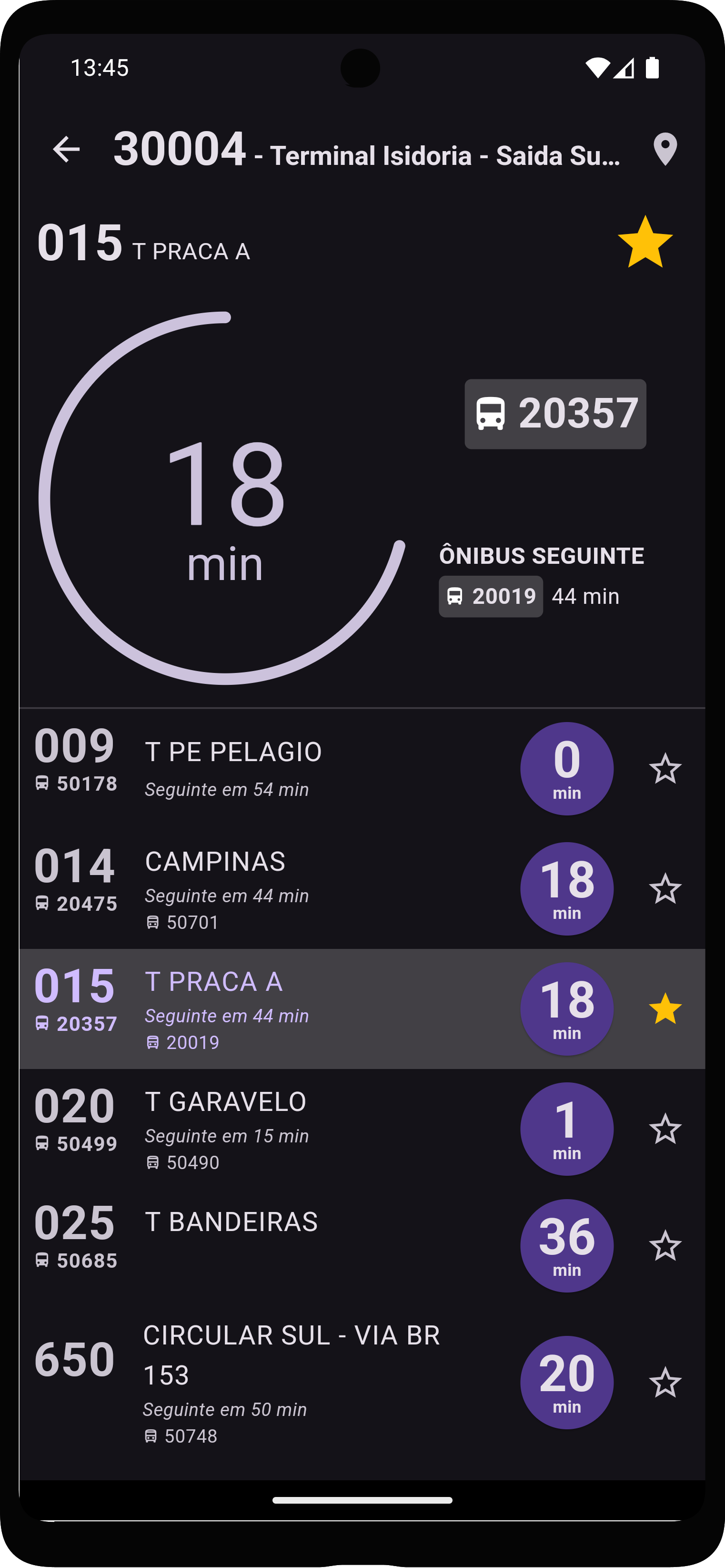Open the stop location map pin
The width and height of the screenshot is (725, 1568).
665,149
